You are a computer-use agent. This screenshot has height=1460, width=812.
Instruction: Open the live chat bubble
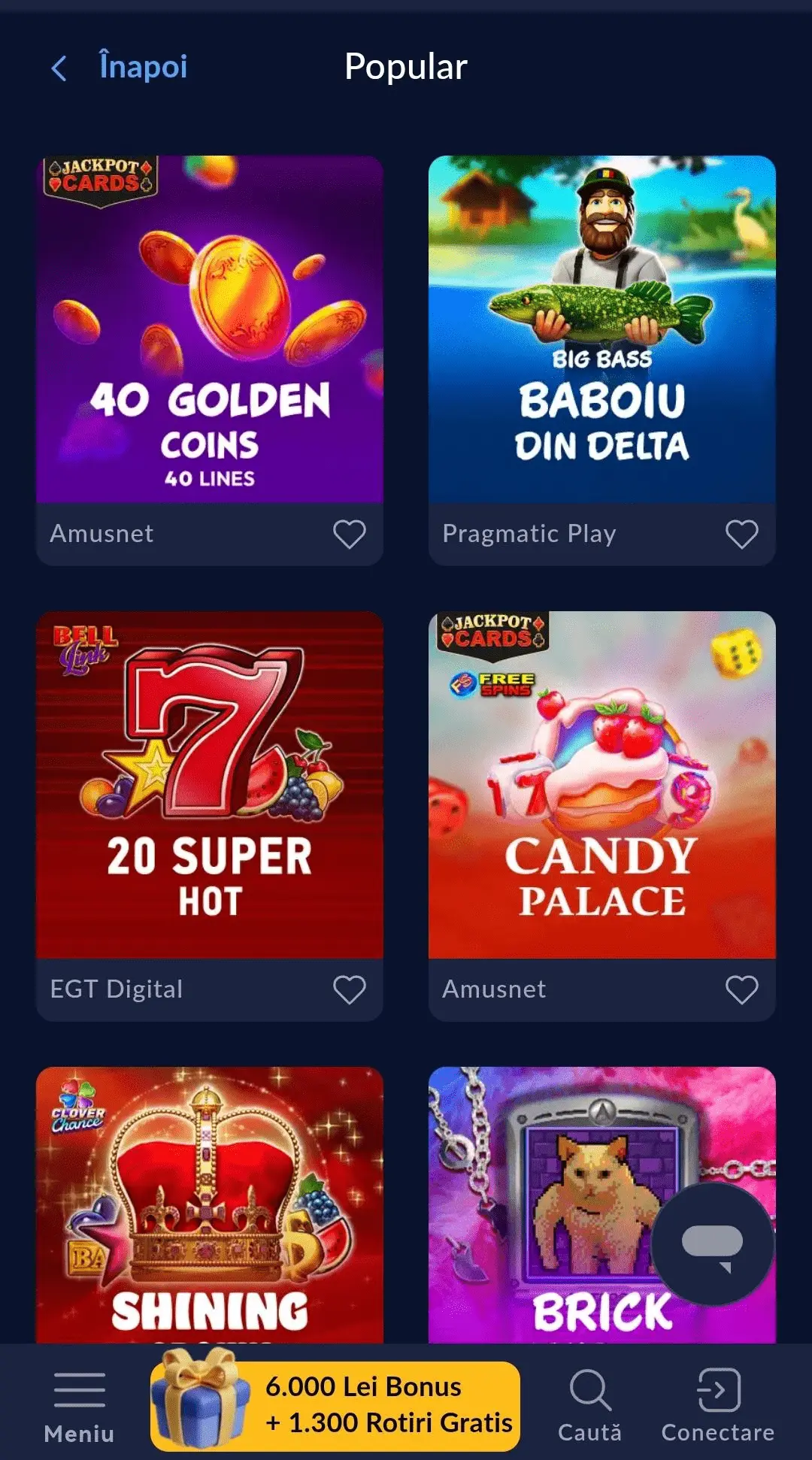coord(712,1244)
